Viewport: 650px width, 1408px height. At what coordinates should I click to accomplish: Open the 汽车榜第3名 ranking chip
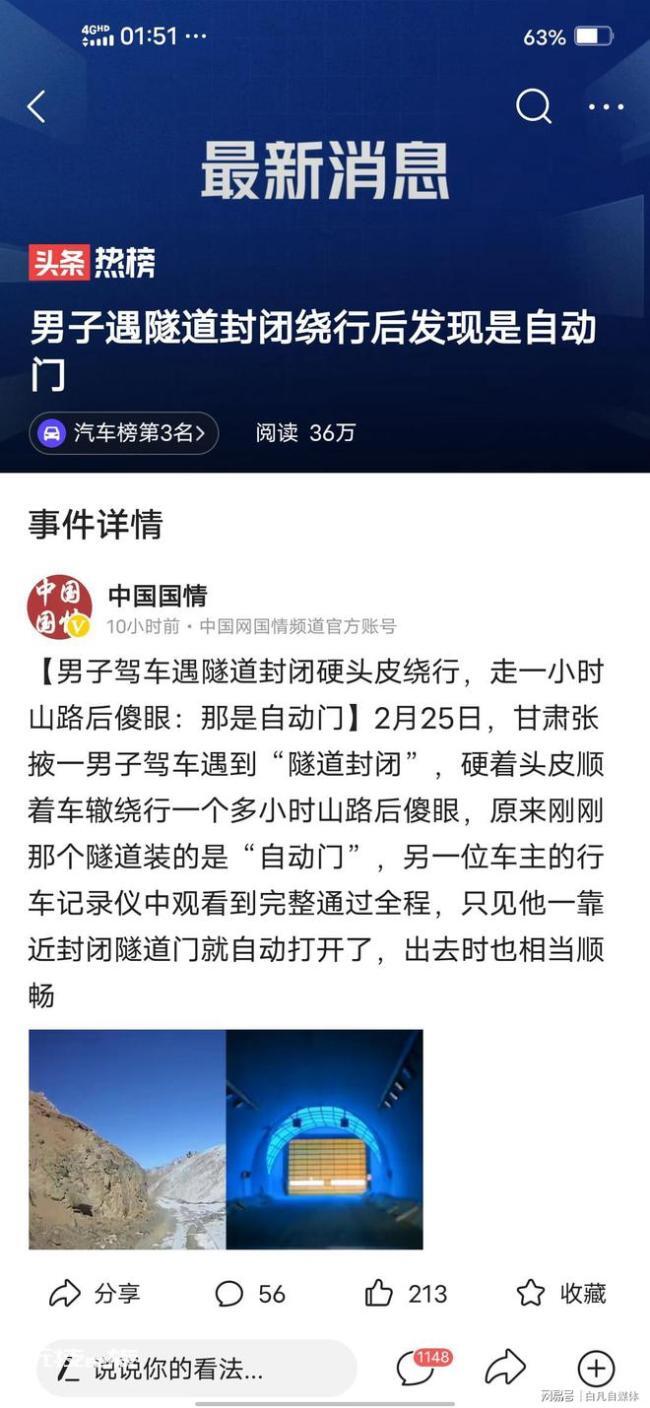click(x=124, y=433)
